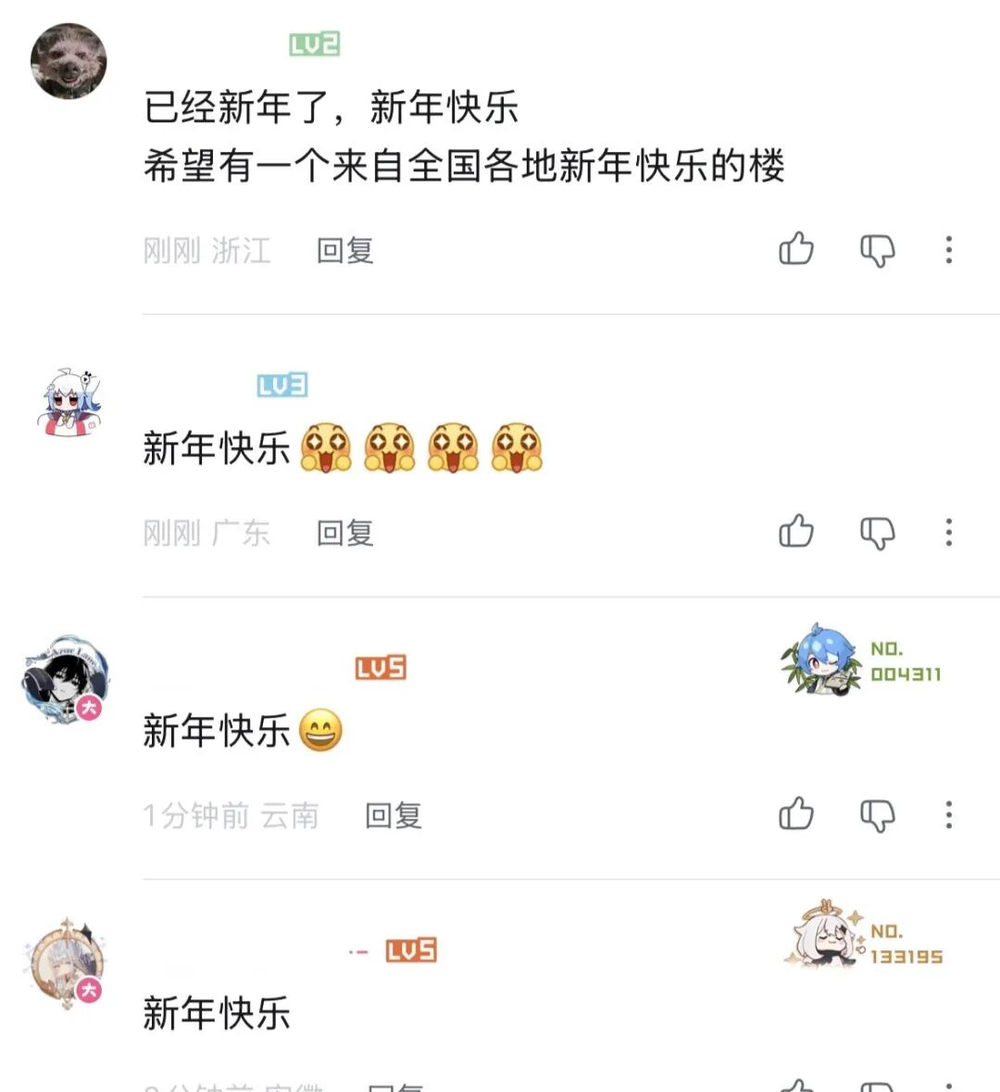Dislike the comment from 广东
1000x1092 pixels.
877,533
